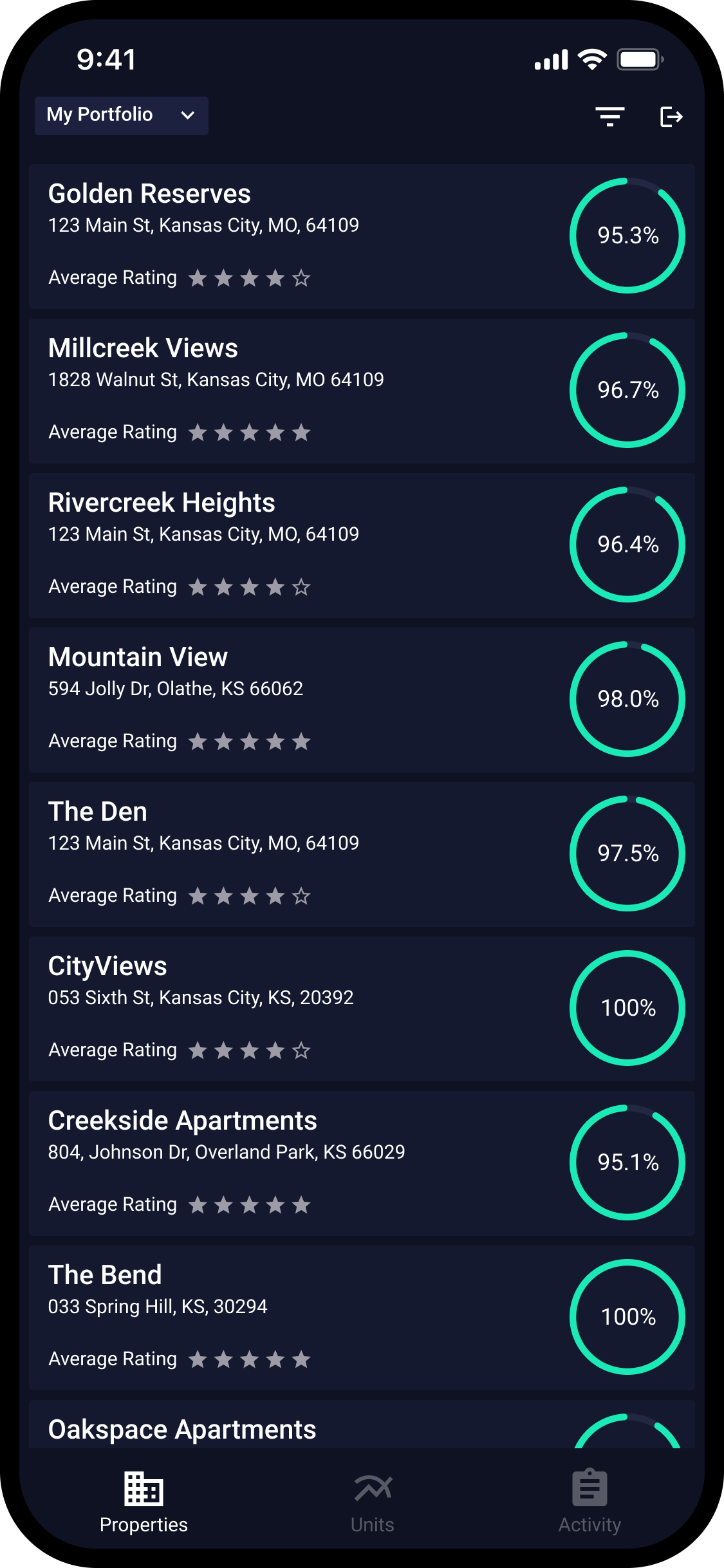Viewport: 724px width, 1568px height.
Task: Open The Den property
Action: click(362, 854)
